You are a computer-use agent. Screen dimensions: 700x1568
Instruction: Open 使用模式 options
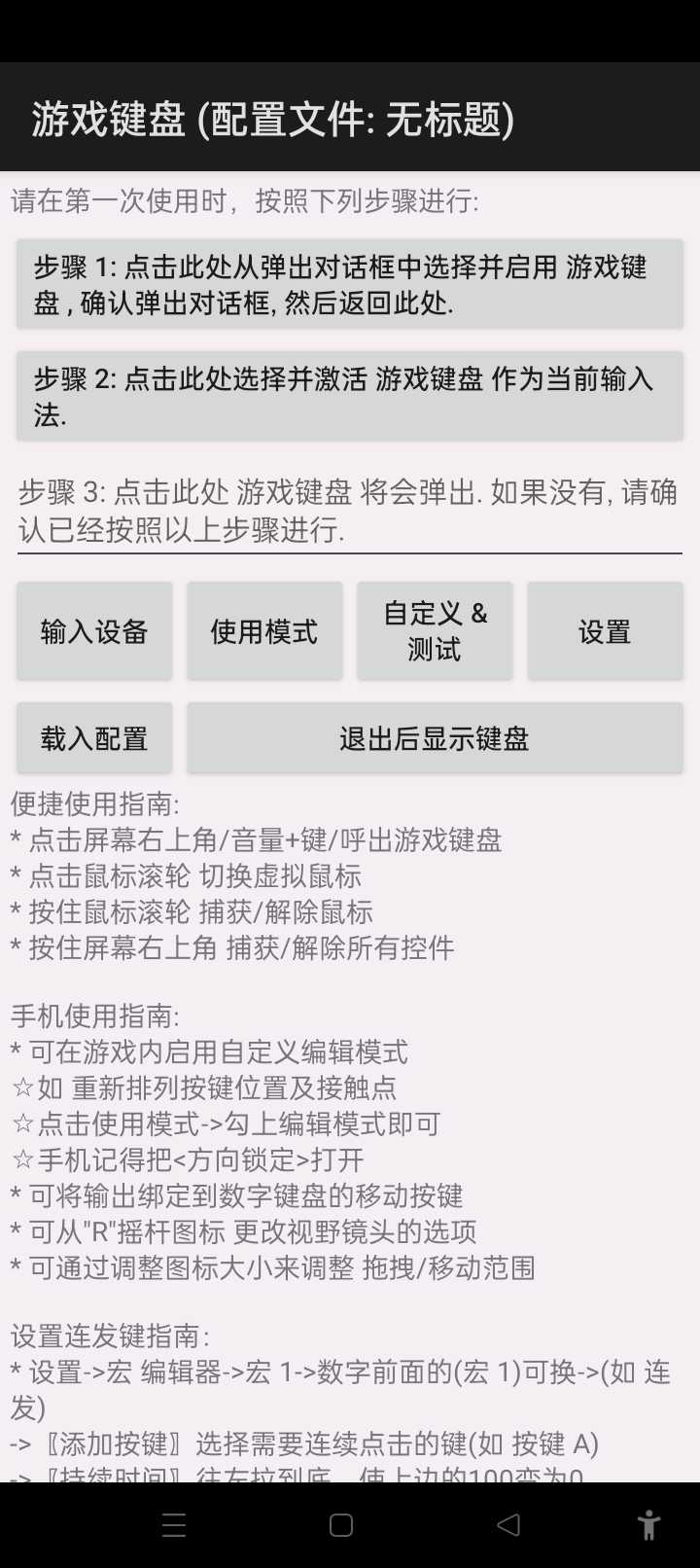click(264, 631)
